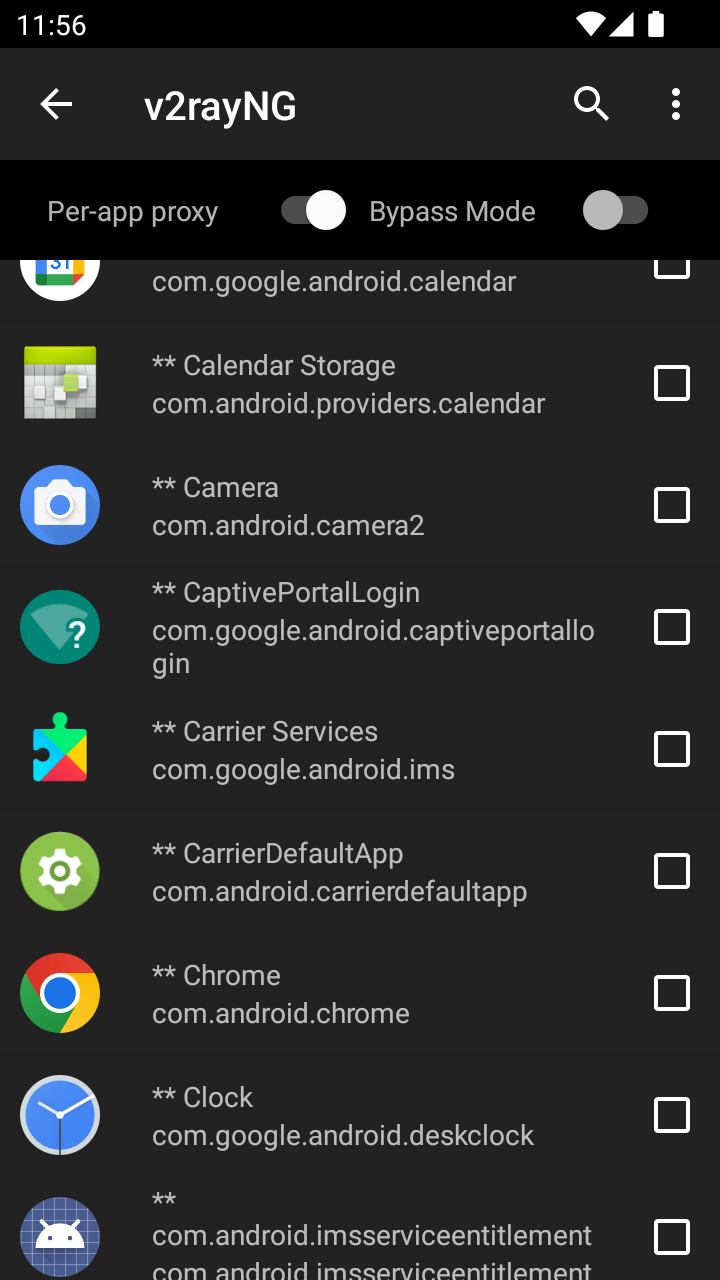
Task: Mark the Carrier Services checkbox
Action: click(672, 749)
